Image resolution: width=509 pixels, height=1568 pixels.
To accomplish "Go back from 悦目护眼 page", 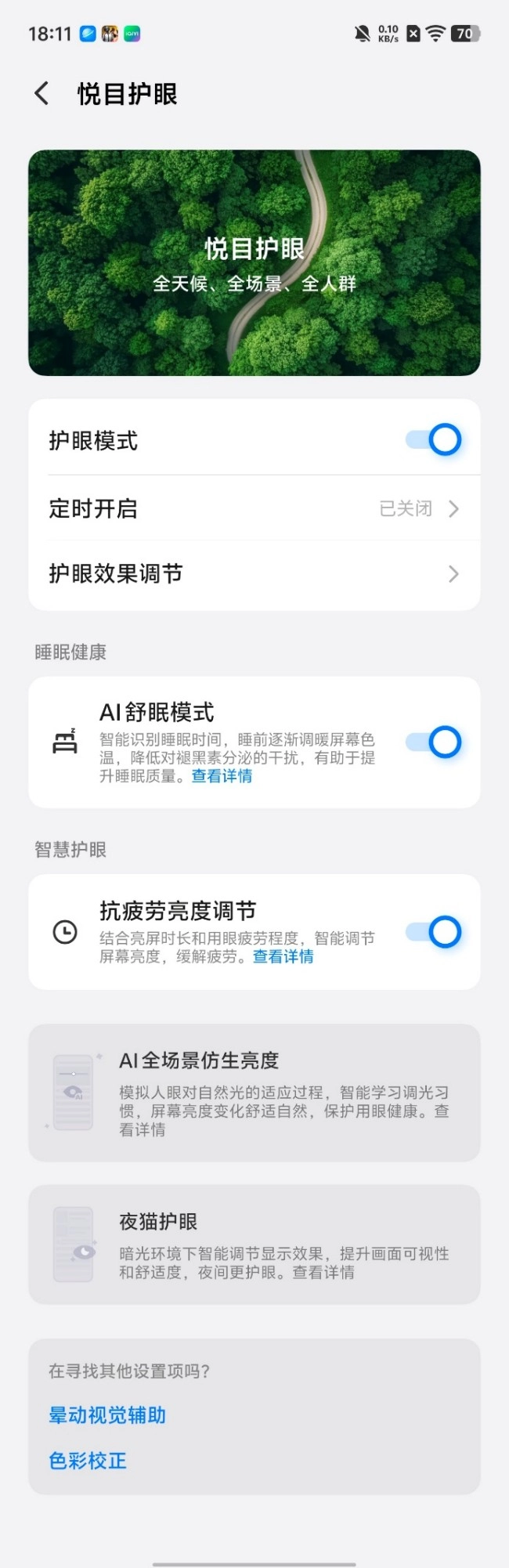I will coord(42,94).
